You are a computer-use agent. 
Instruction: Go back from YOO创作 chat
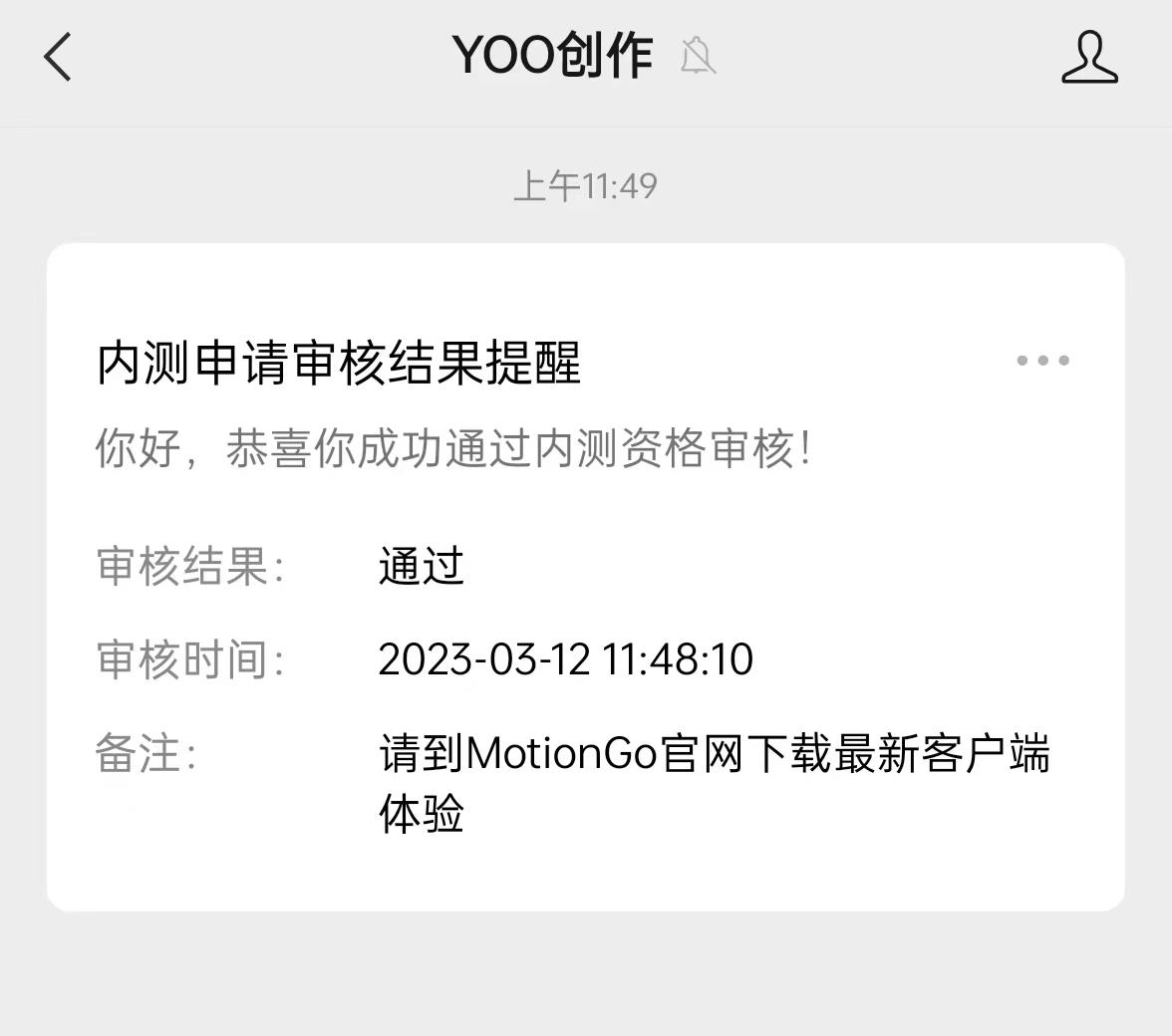pyautogui.click(x=58, y=57)
